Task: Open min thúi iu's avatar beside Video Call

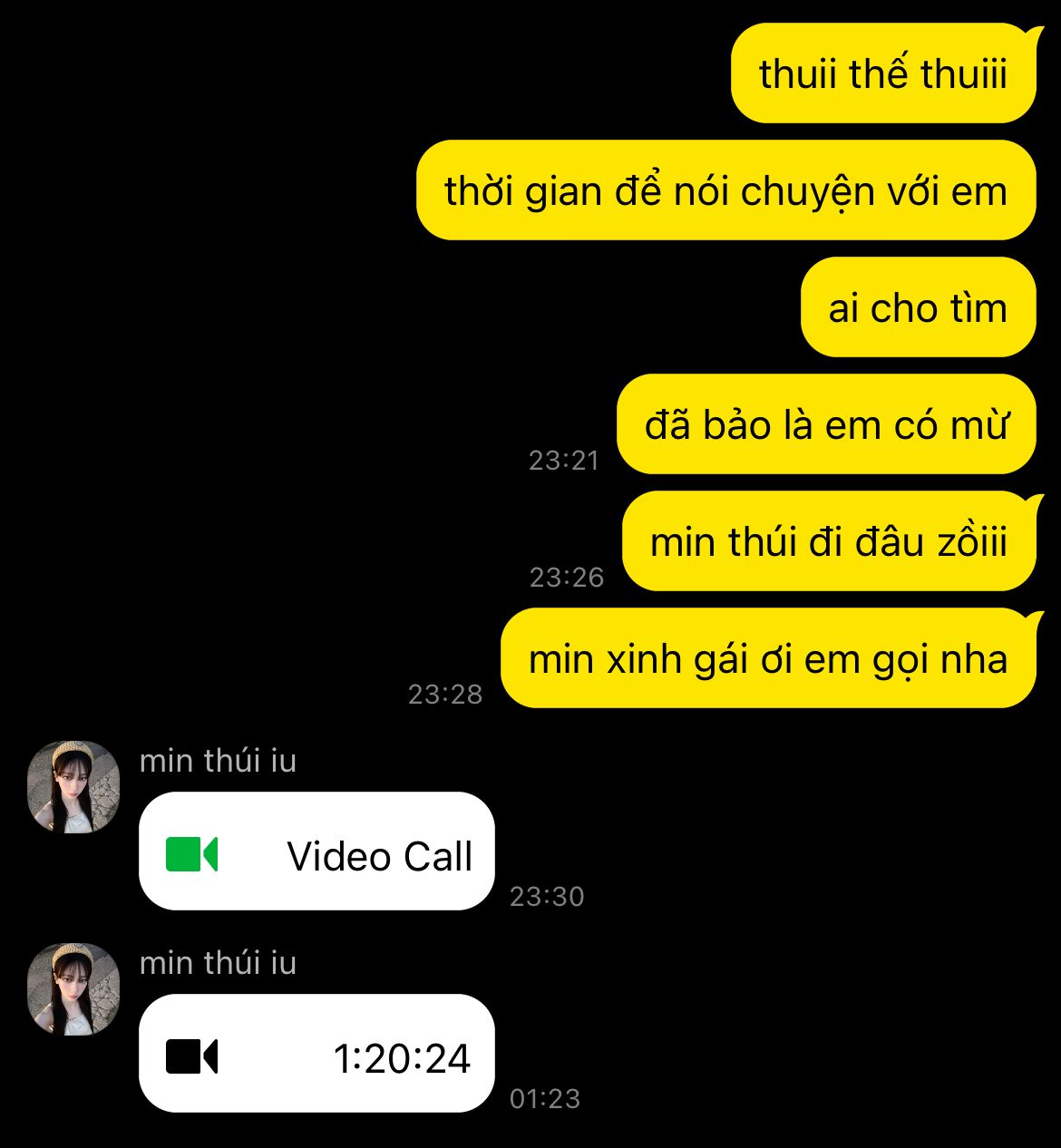Action: (x=73, y=787)
